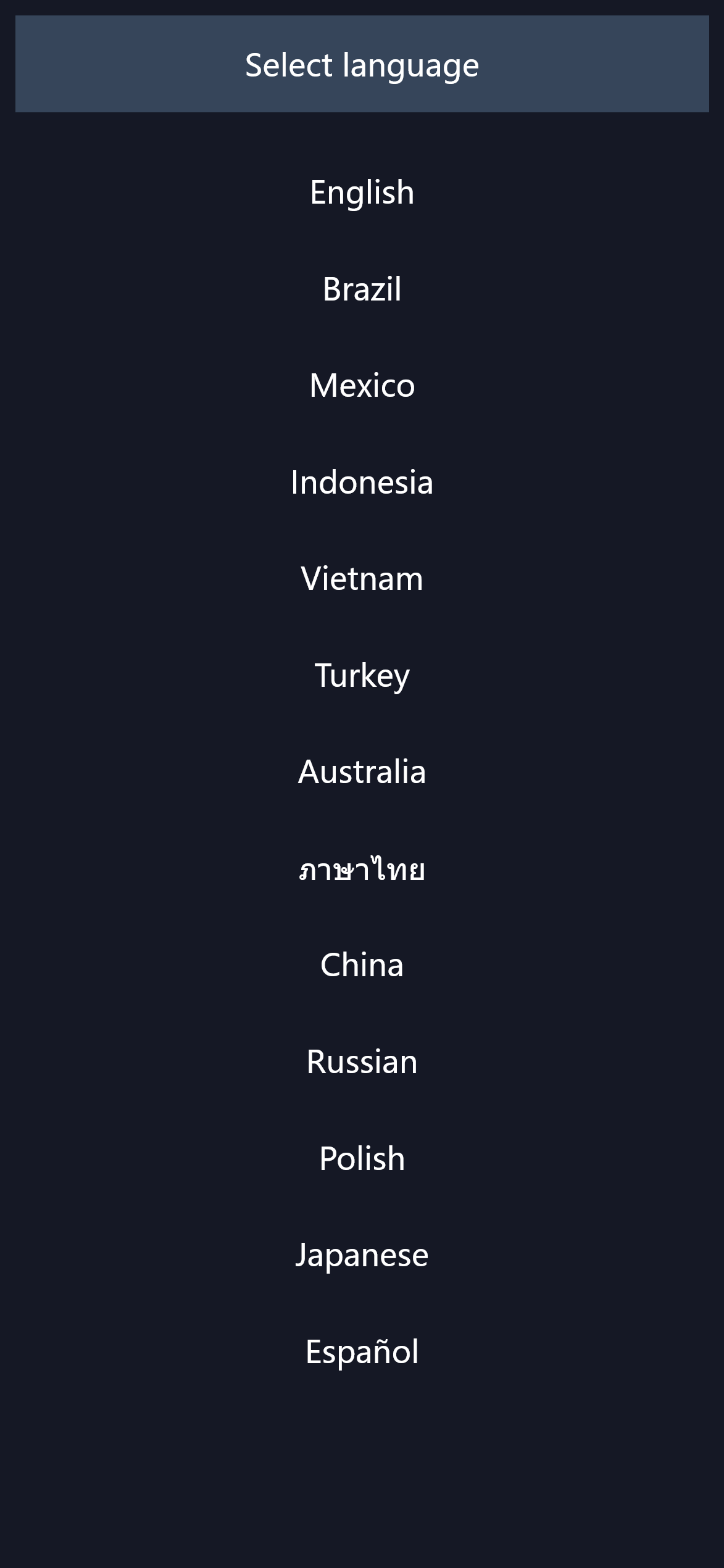Viewport: 724px width, 1568px height.
Task: Pick the China option
Action: point(362,965)
